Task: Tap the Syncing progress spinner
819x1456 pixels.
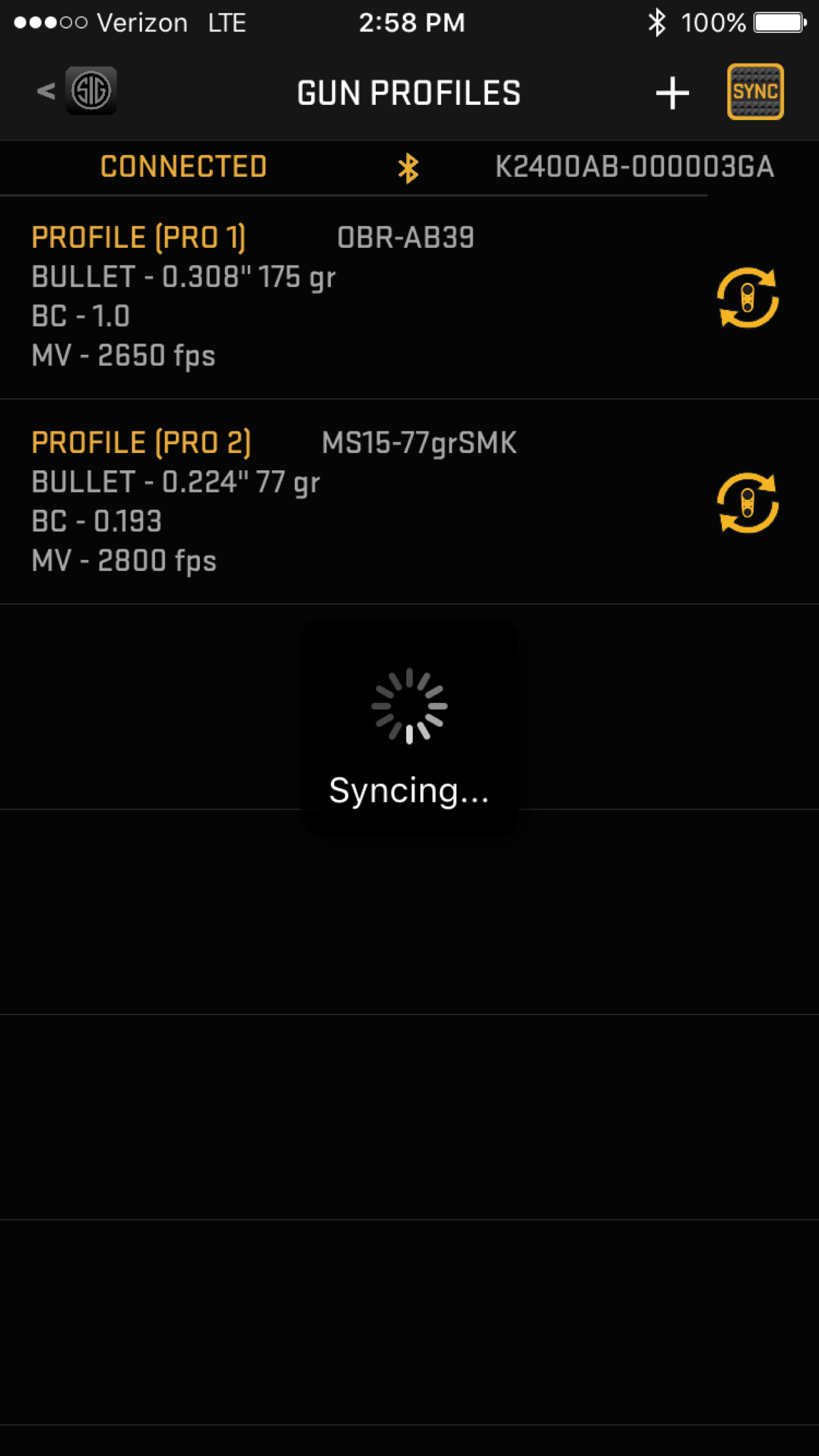Action: click(409, 706)
